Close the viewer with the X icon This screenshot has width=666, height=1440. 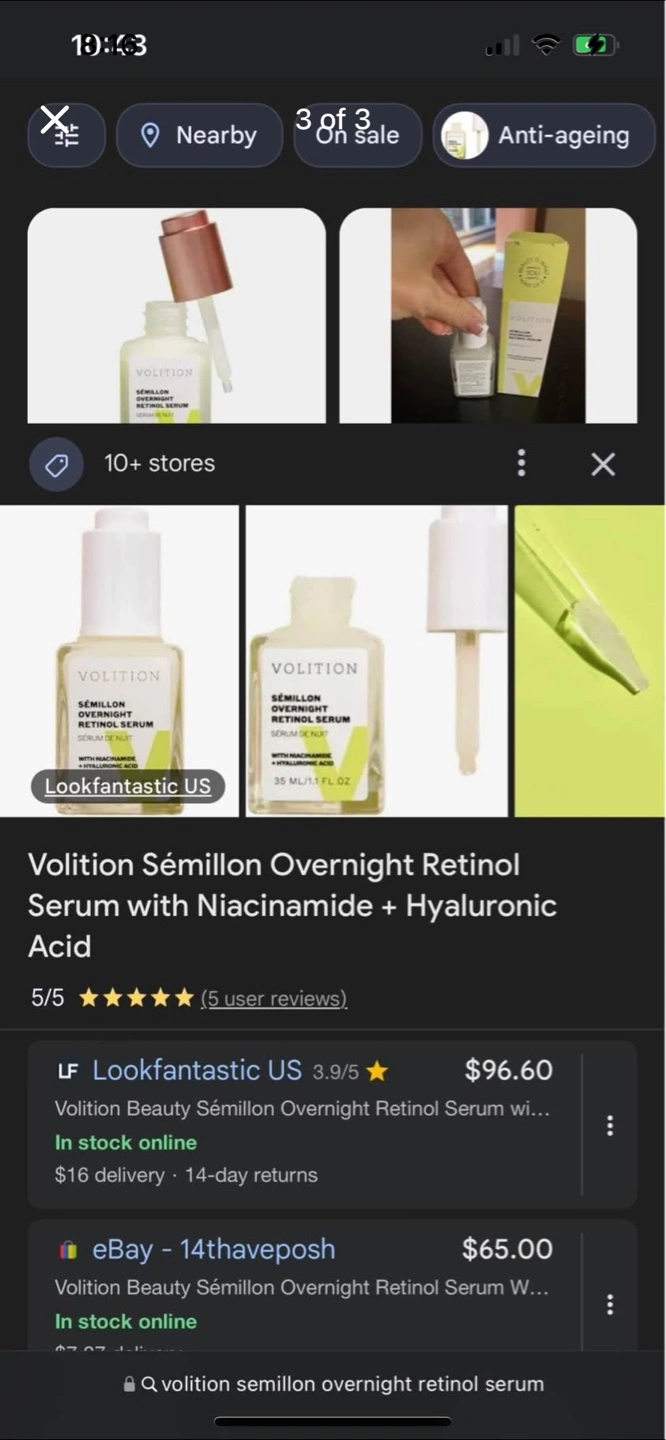click(x=54, y=120)
